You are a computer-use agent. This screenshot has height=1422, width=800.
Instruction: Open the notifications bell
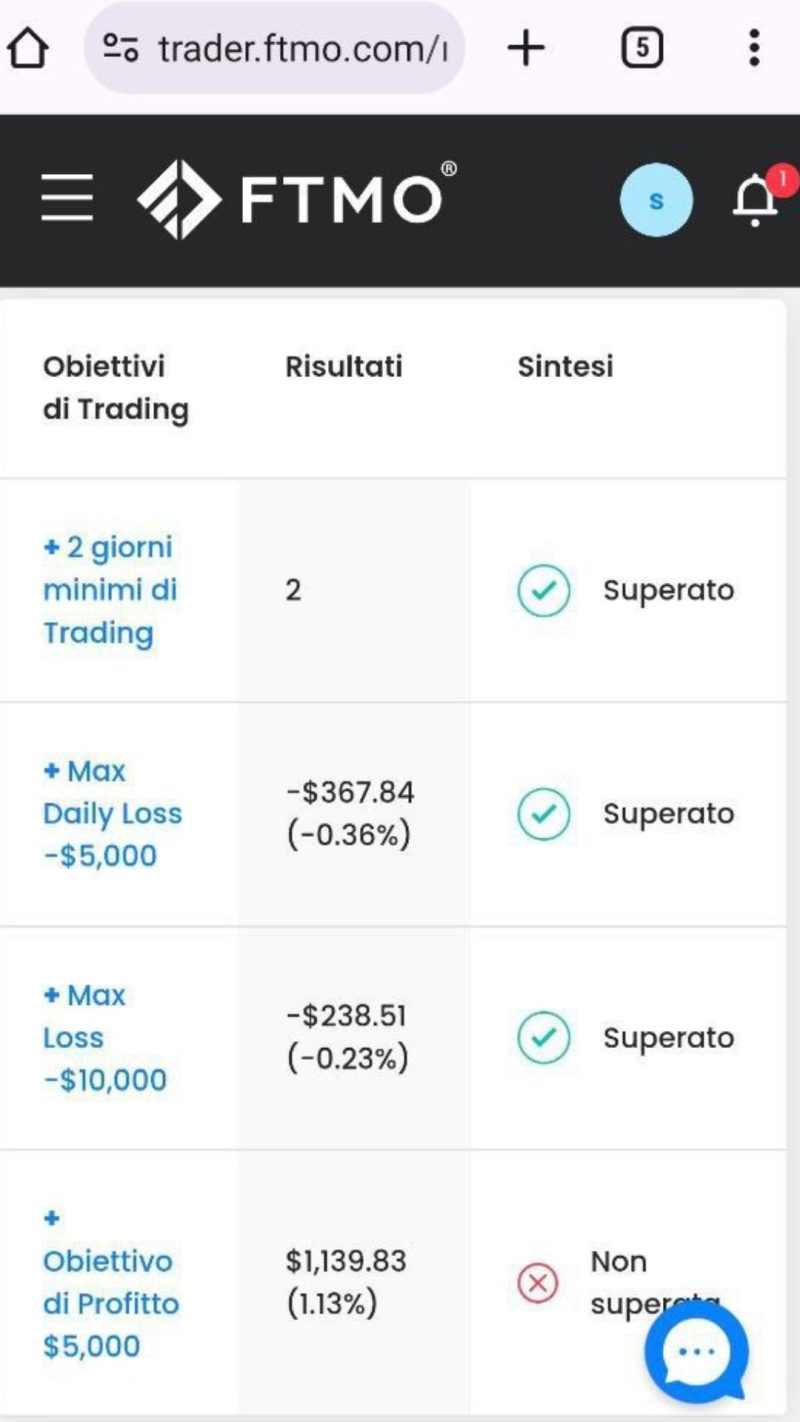(756, 198)
